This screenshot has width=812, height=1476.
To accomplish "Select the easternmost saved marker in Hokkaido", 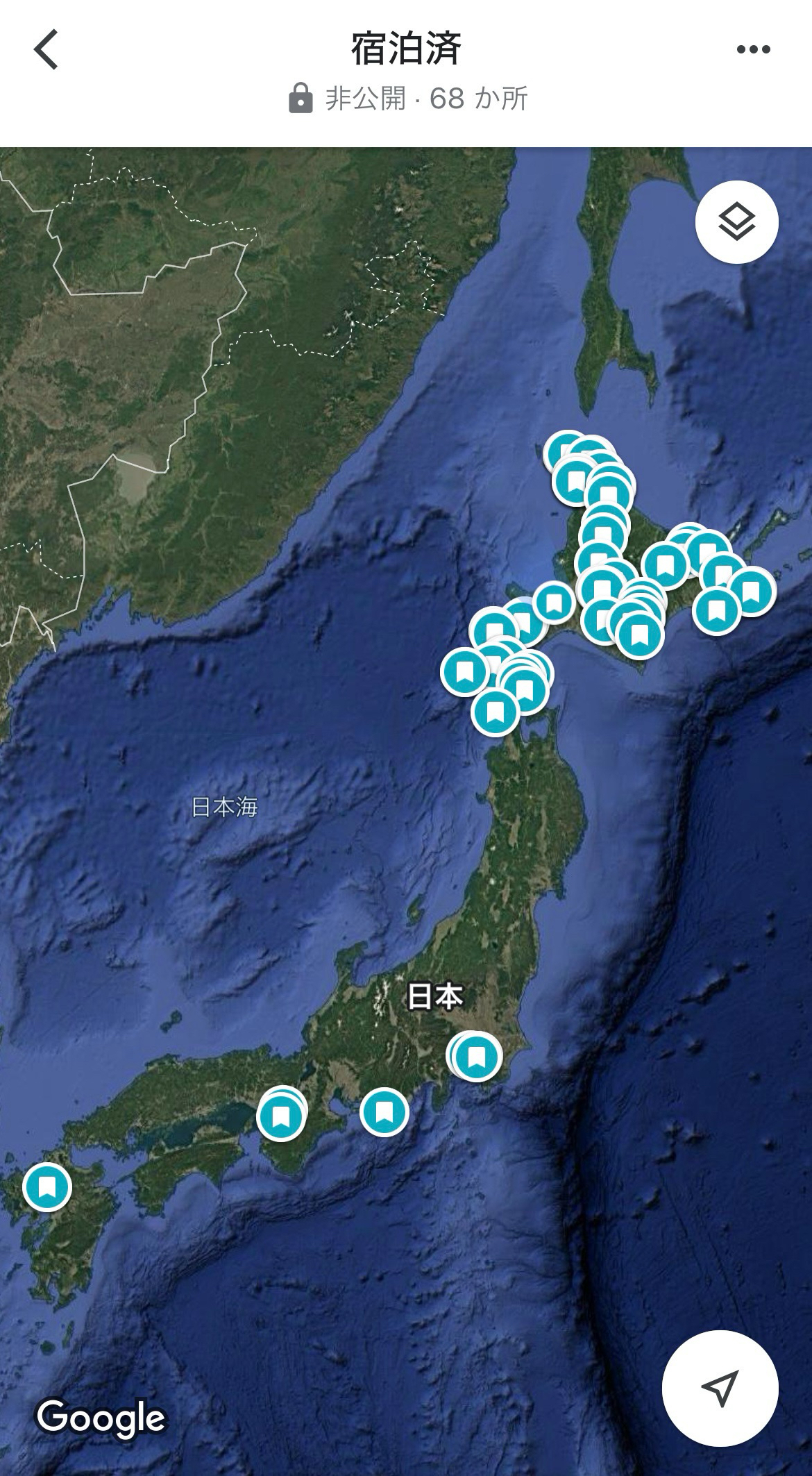I will coord(751,591).
